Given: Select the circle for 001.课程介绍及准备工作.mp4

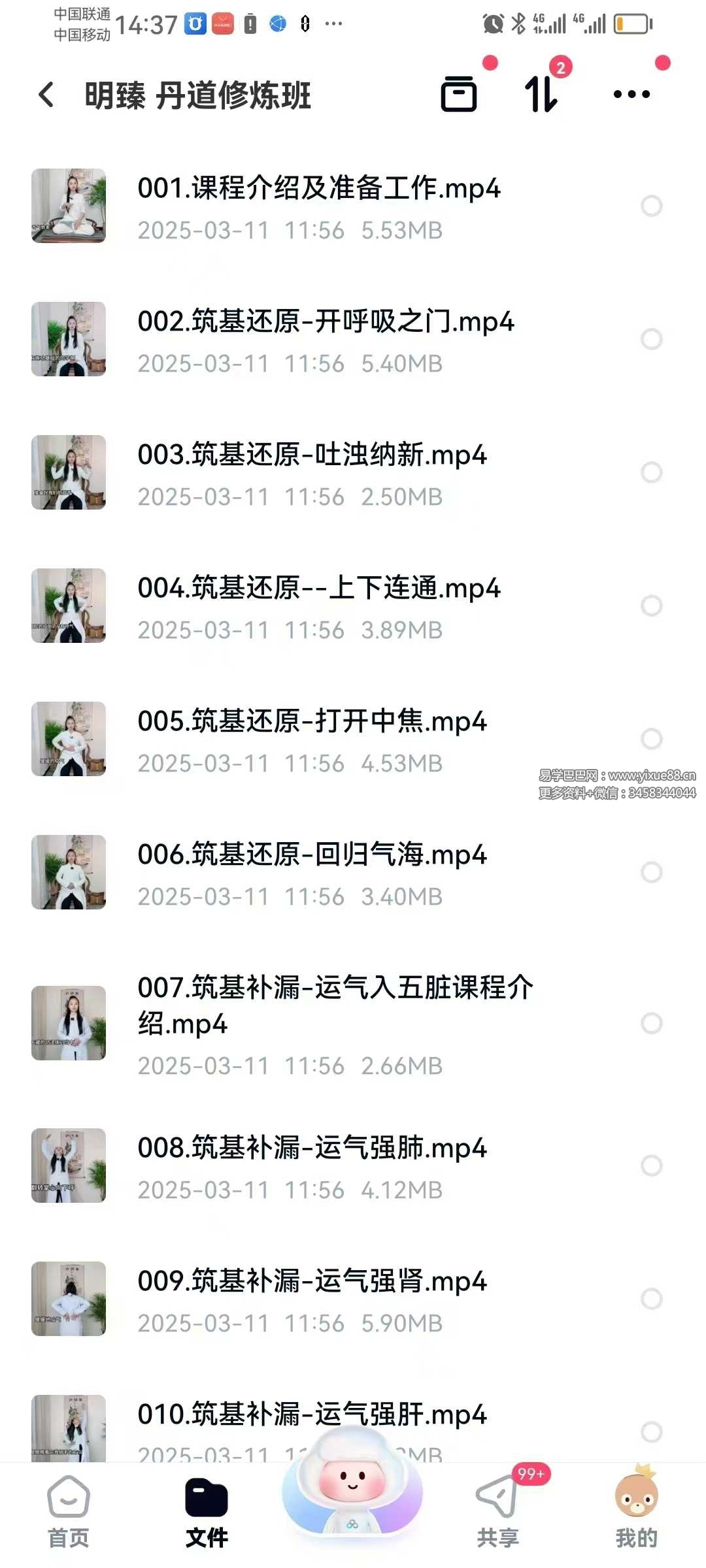Looking at the screenshot, I should click(x=651, y=206).
